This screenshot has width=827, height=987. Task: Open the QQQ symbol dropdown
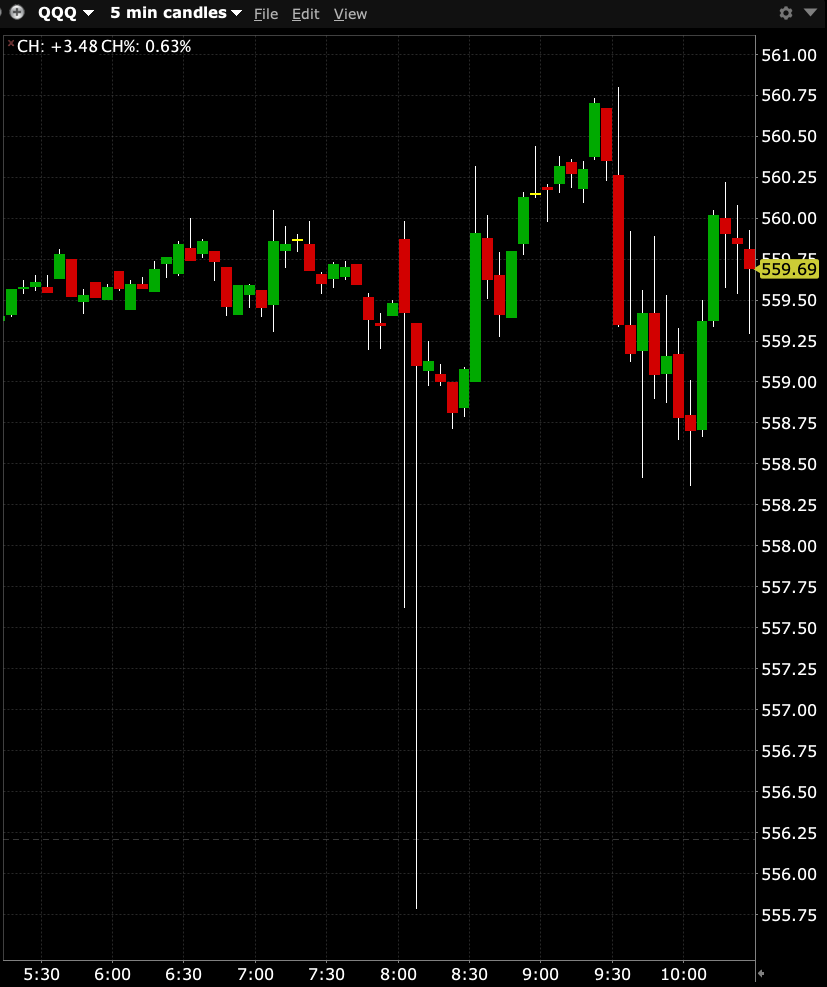[x=66, y=13]
